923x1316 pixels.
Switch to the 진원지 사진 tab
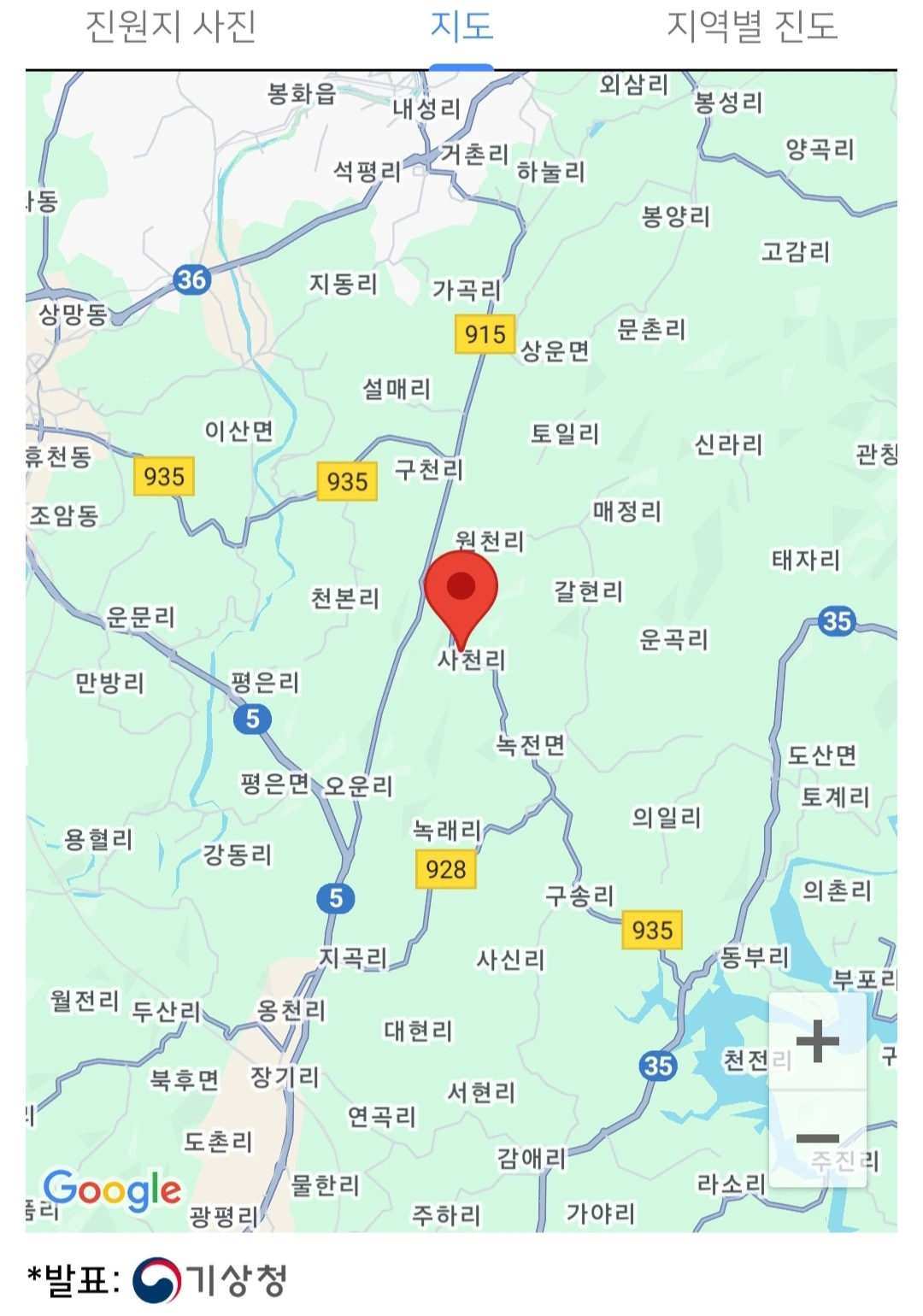pyautogui.click(x=171, y=27)
